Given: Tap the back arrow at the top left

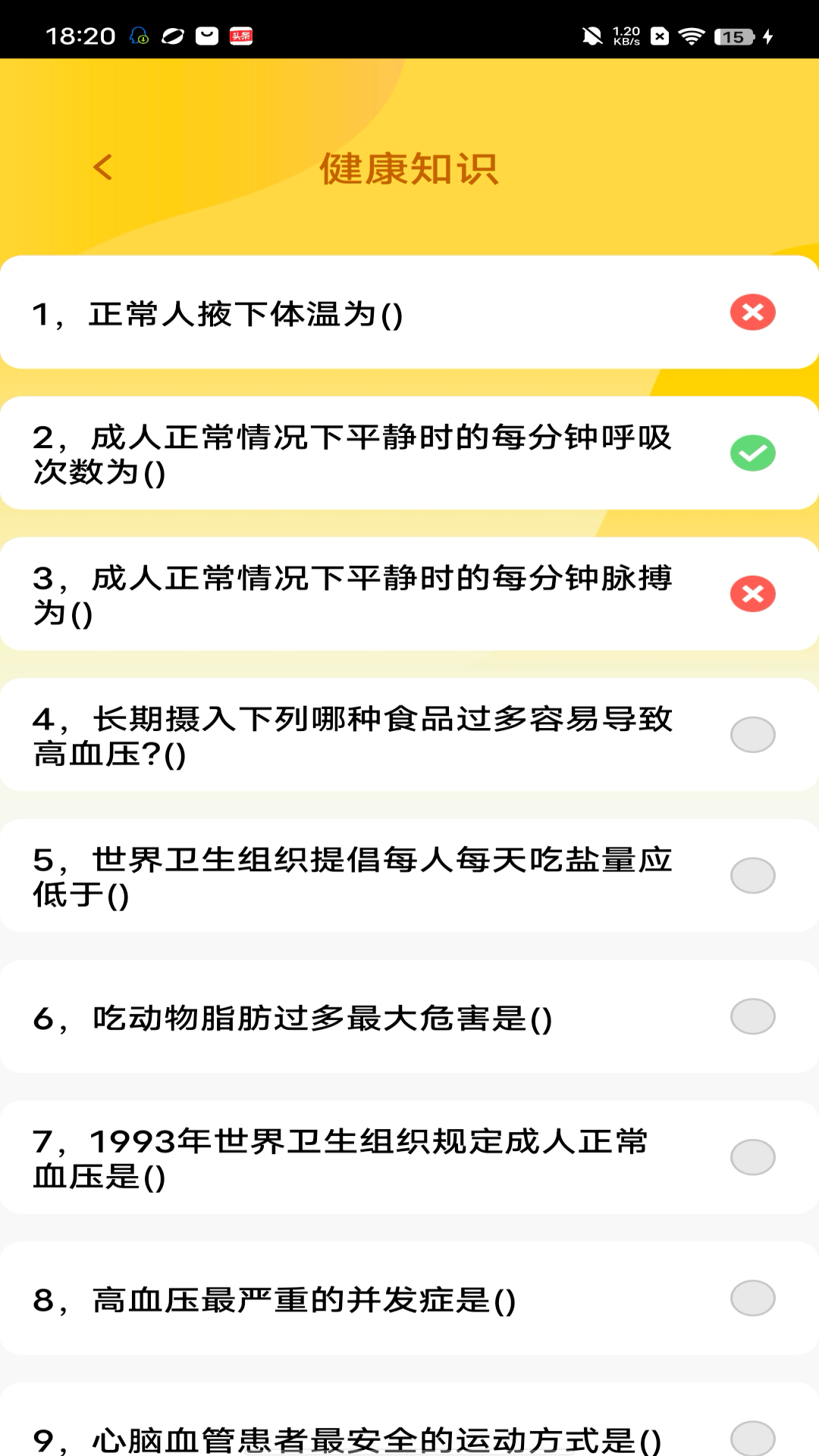Looking at the screenshot, I should (x=102, y=168).
